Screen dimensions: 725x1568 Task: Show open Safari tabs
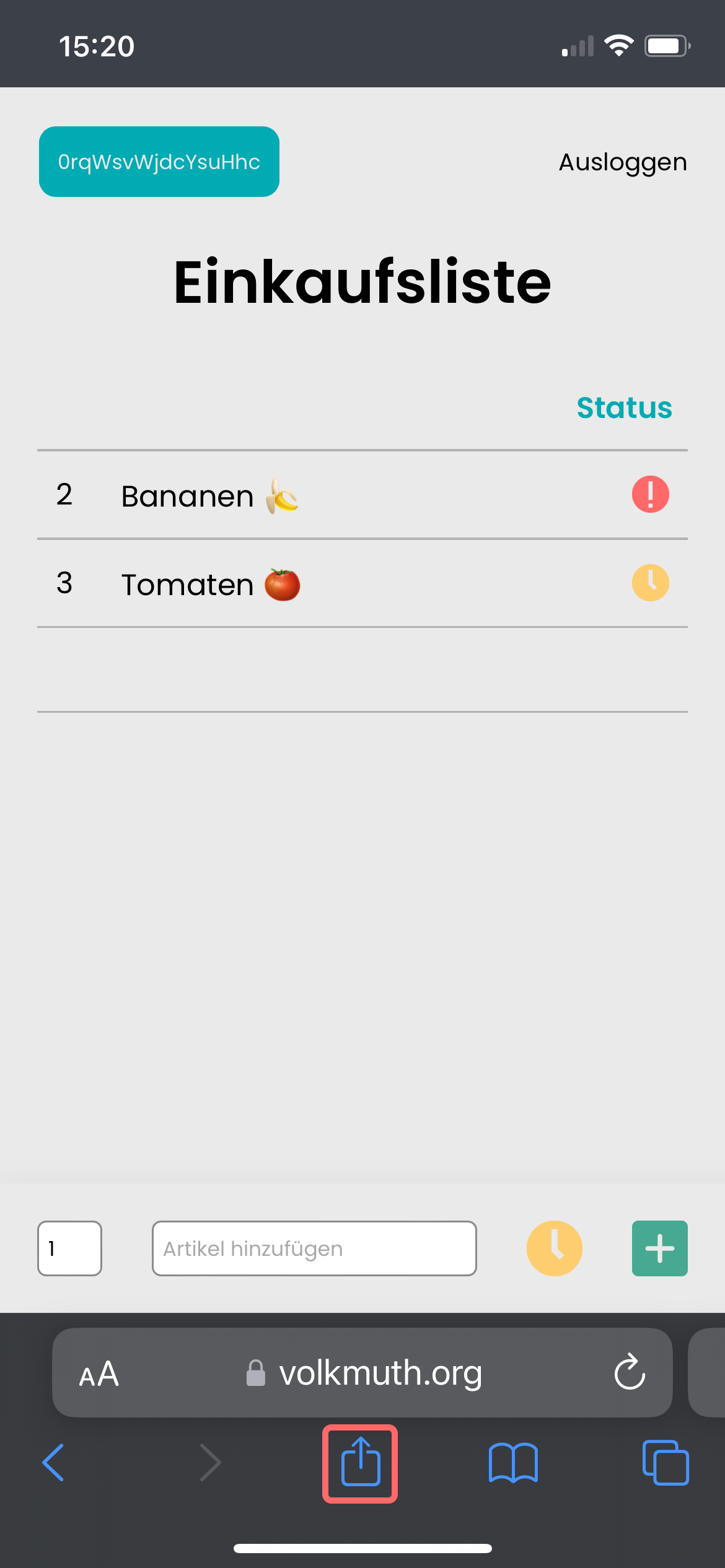(x=666, y=1463)
